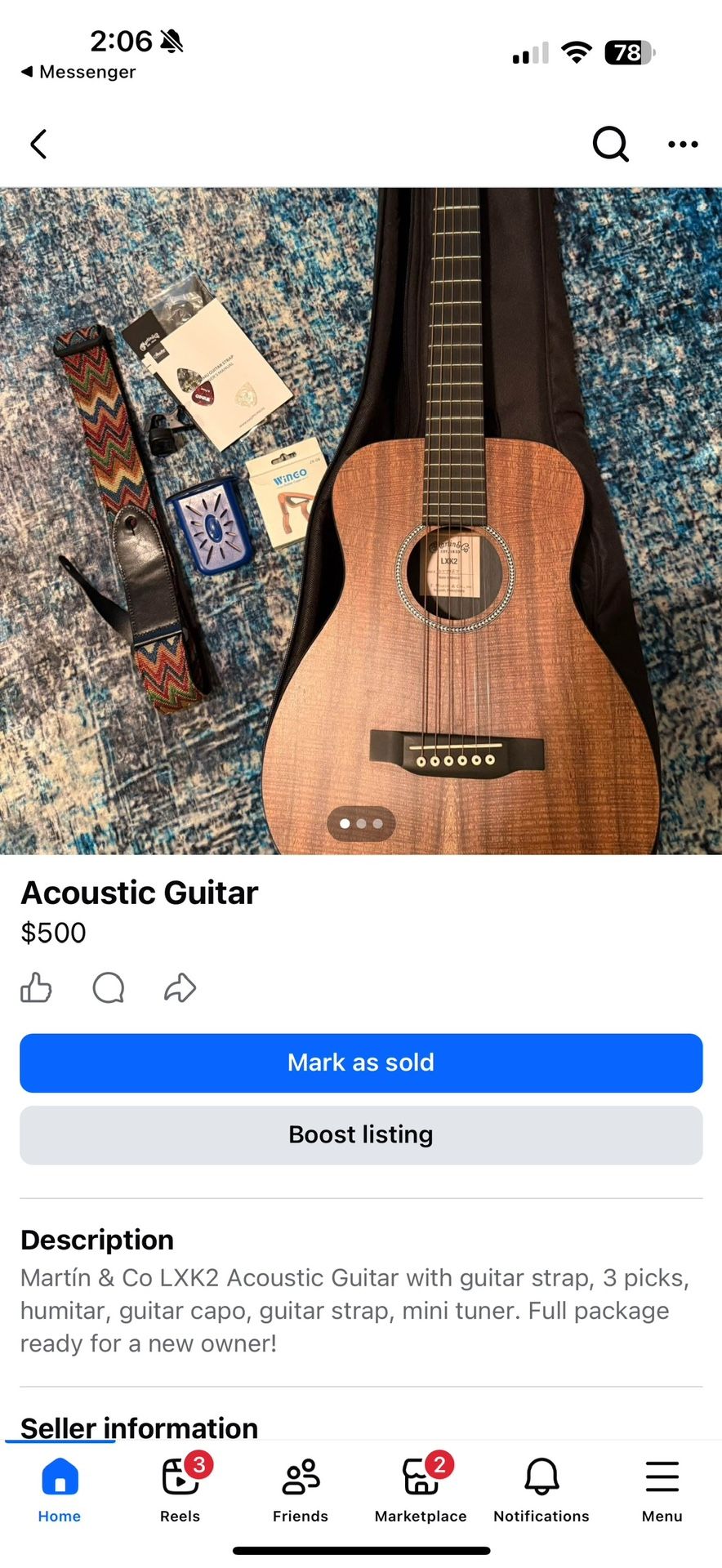The height and width of the screenshot is (1568, 722).
Task: Select the second photo carousel dot
Action: (x=361, y=825)
